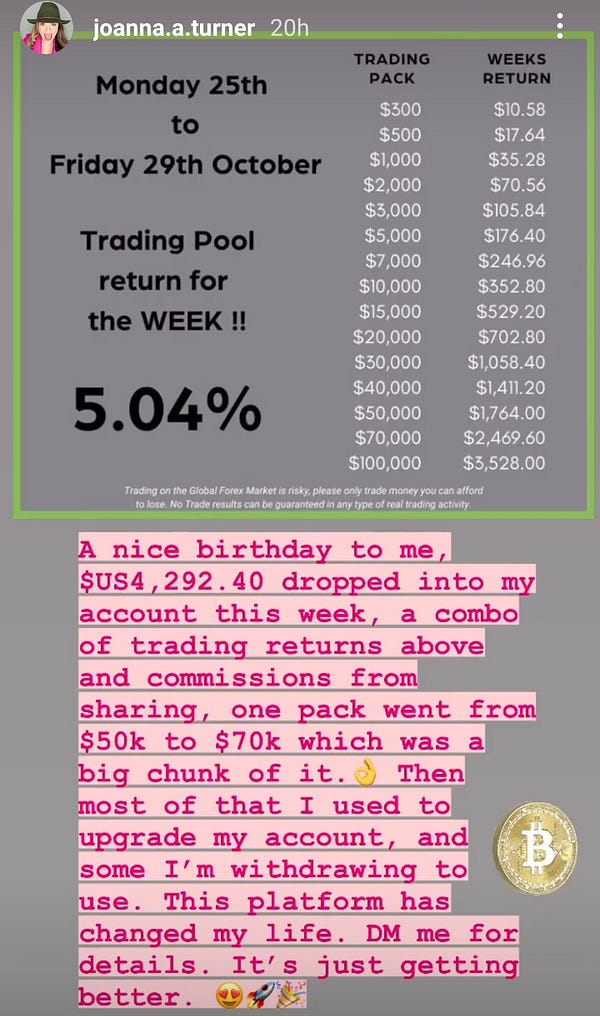Image resolution: width=600 pixels, height=1016 pixels.
Task: Open joanna.a.turner's profile from username
Action: pos(175,27)
